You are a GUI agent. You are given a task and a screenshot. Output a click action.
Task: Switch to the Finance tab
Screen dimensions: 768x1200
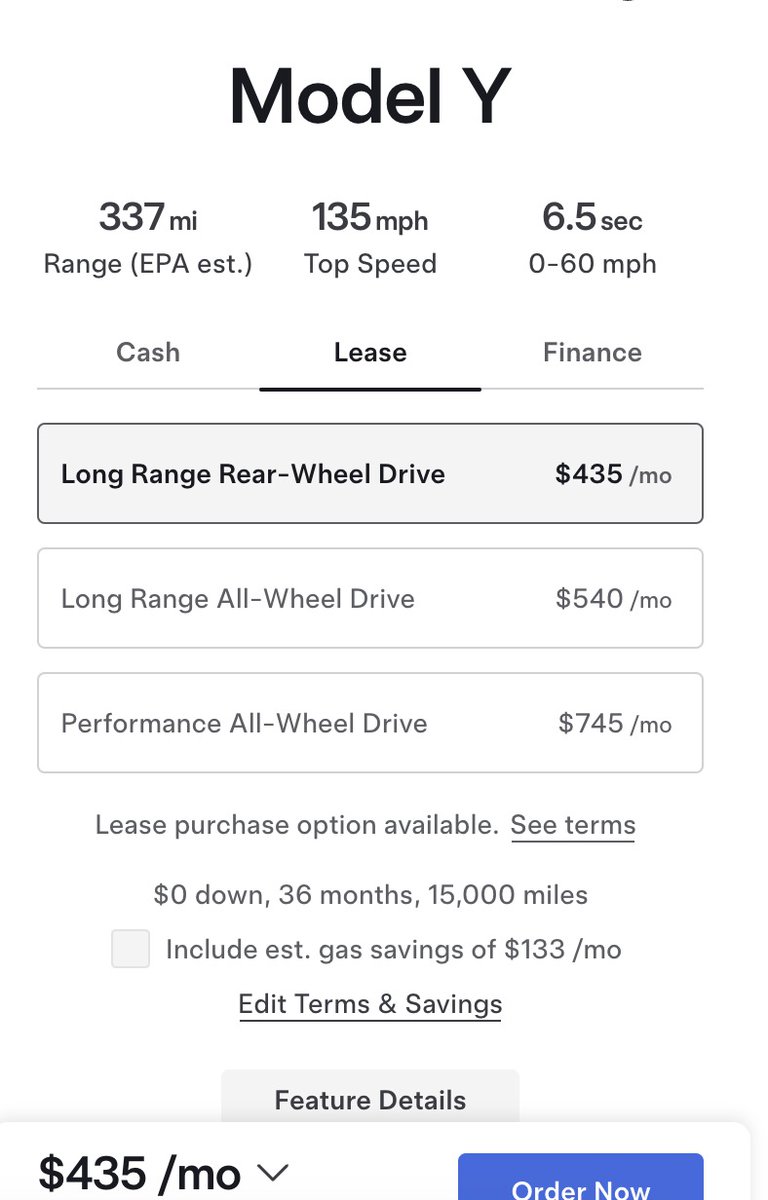[592, 352]
